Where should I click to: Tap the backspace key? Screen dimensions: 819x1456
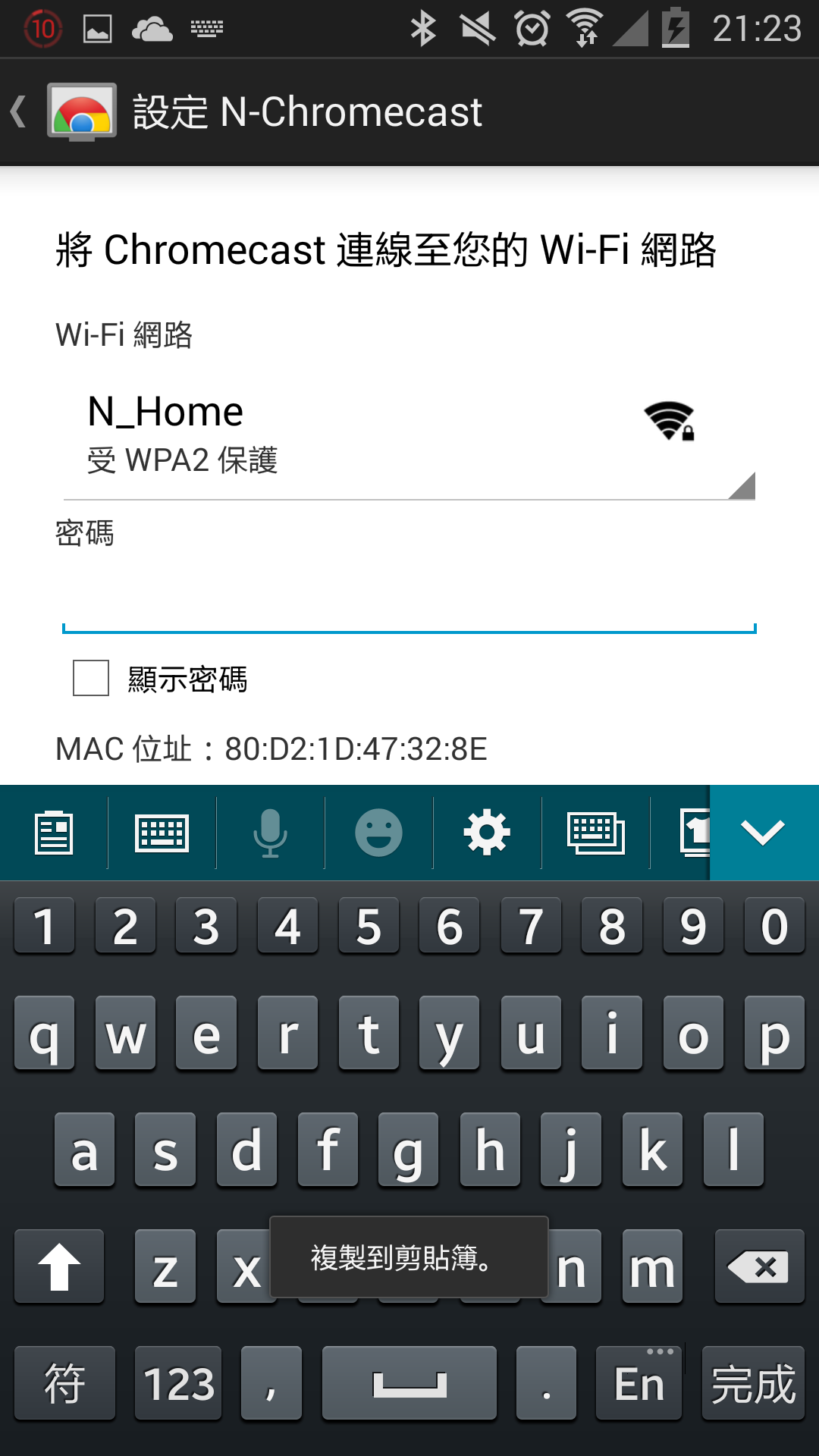click(x=758, y=1266)
